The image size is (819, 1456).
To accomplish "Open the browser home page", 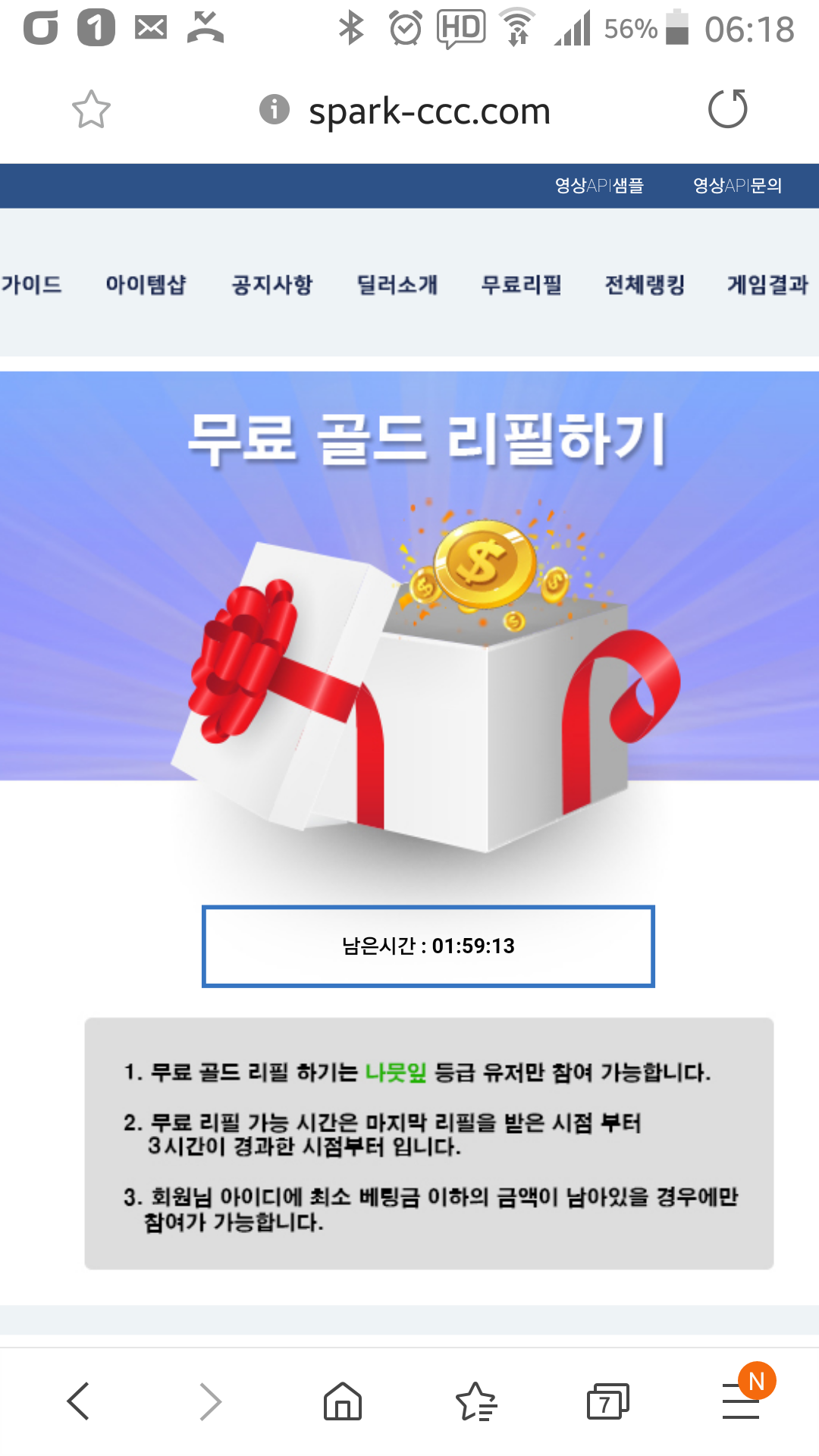I will pos(343,1401).
